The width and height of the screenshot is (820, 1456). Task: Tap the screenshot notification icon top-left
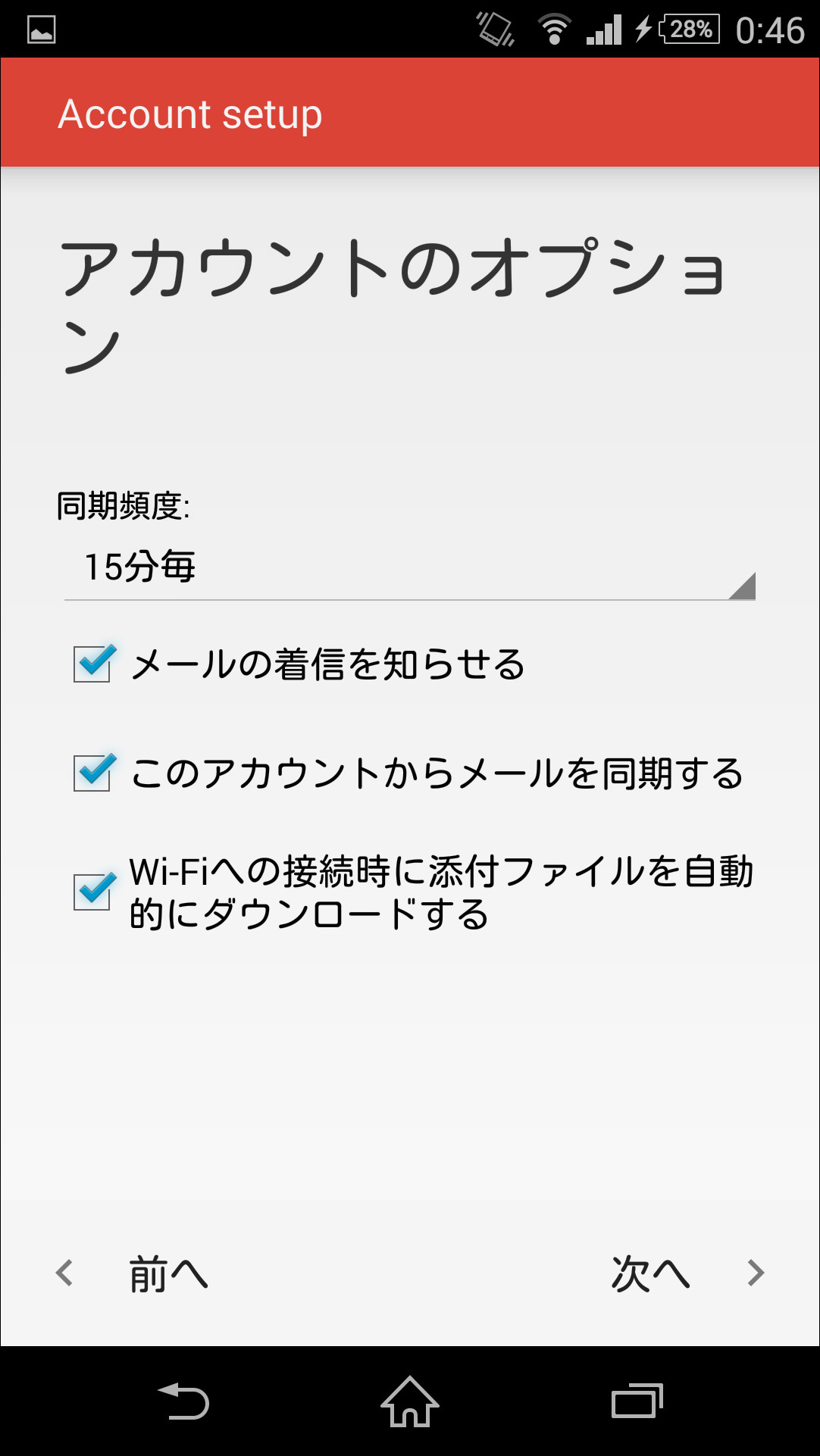40,29
